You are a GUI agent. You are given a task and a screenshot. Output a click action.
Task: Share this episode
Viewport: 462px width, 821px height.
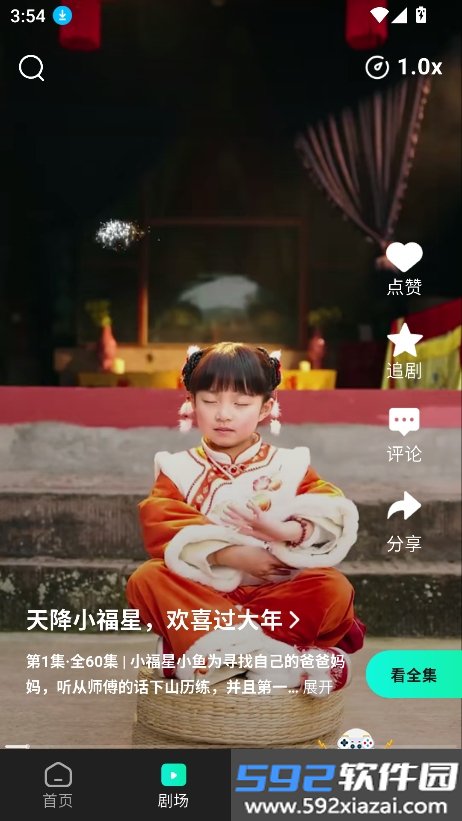coord(404,506)
